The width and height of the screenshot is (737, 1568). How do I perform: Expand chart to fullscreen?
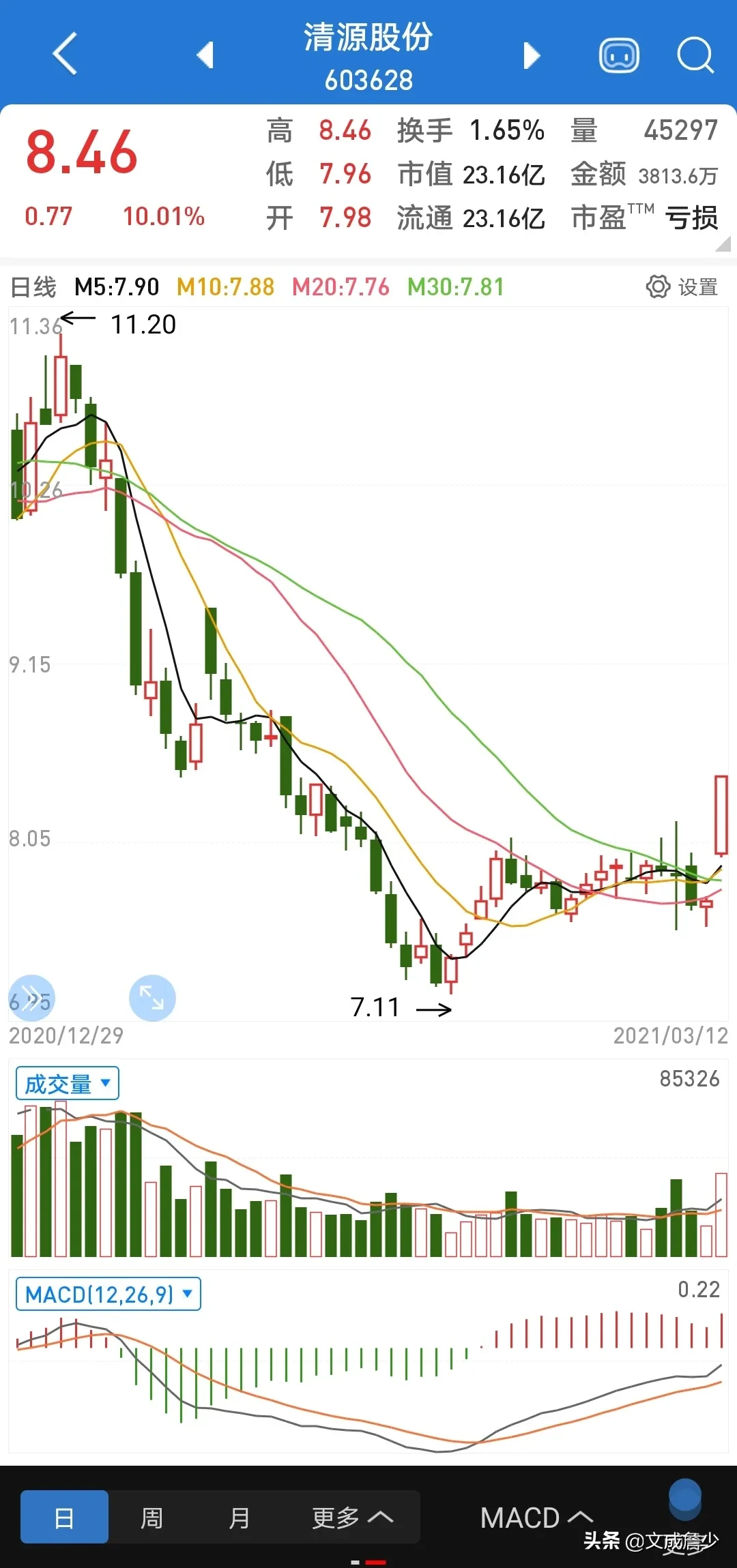pyautogui.click(x=152, y=998)
